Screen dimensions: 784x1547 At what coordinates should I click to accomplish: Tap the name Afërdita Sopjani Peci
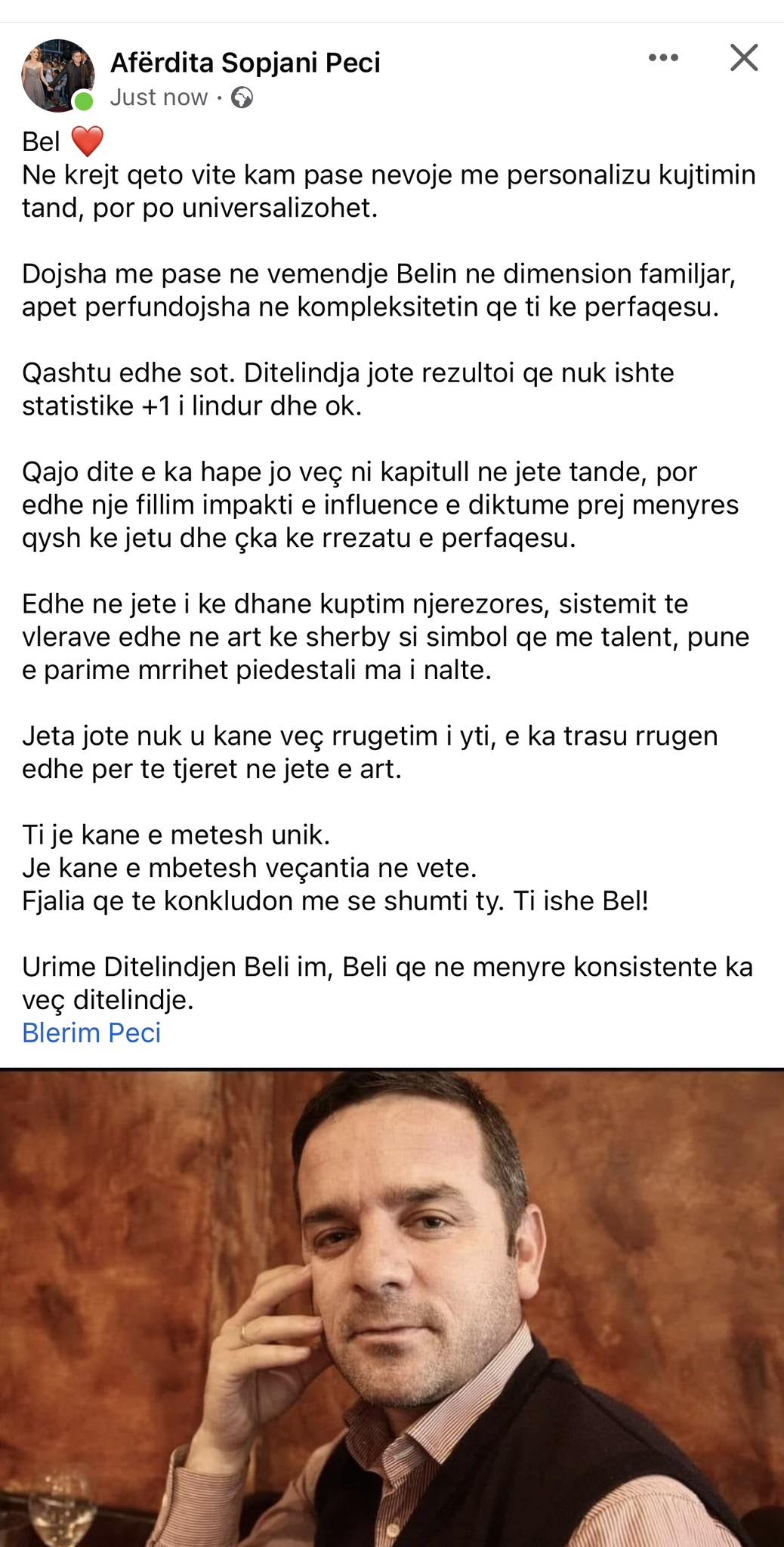coord(245,63)
